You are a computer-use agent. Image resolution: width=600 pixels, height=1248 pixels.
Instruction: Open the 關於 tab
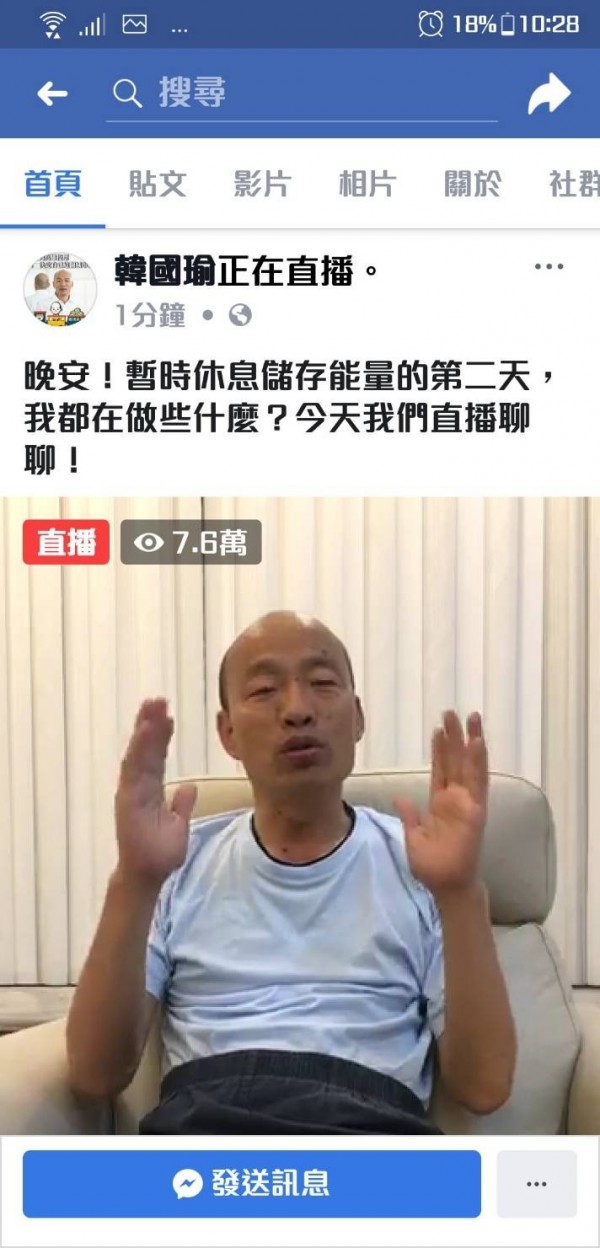[x=472, y=184]
